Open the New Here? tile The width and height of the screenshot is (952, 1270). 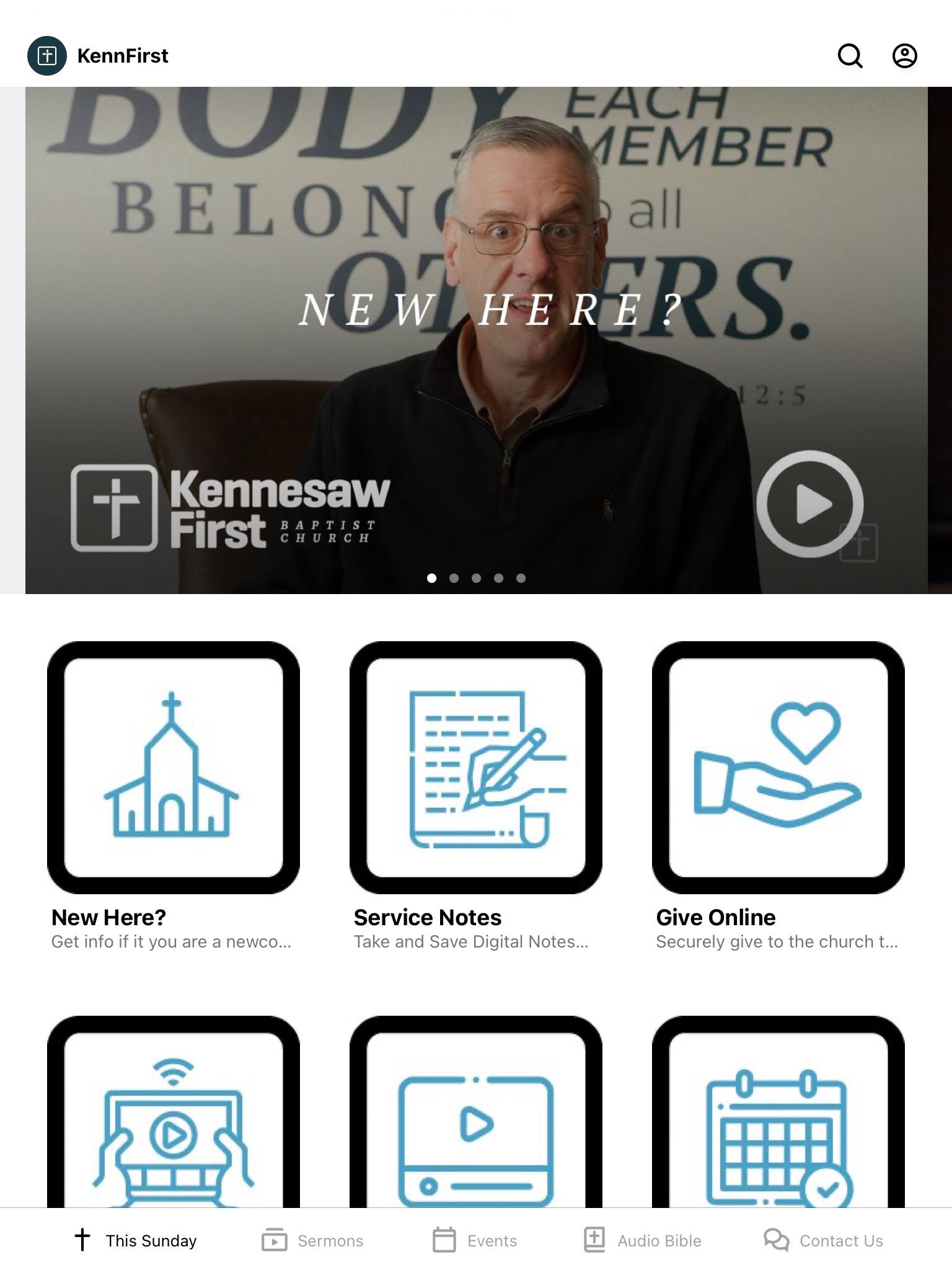click(174, 768)
